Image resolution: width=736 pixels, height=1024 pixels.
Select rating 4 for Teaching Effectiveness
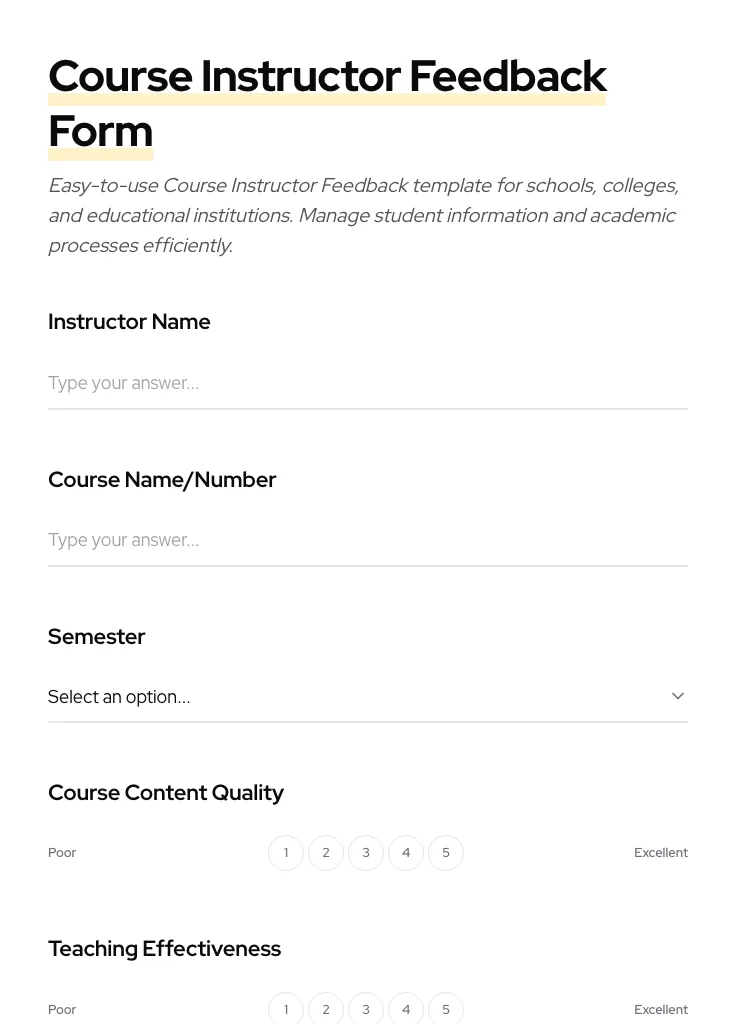pos(406,1009)
